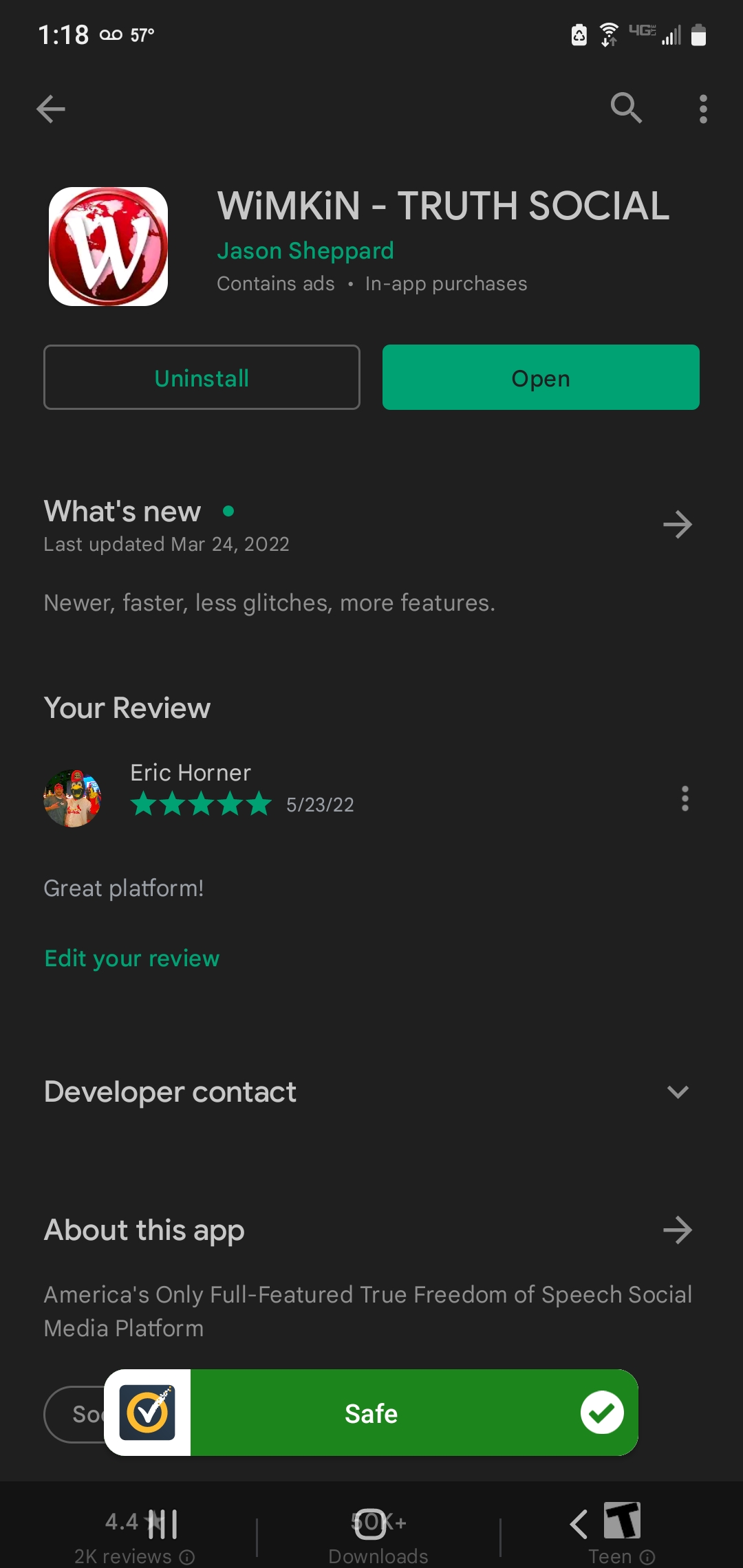This screenshot has width=743, height=1568.
Task: Tap the system recent apps button
Action: [x=163, y=1524]
